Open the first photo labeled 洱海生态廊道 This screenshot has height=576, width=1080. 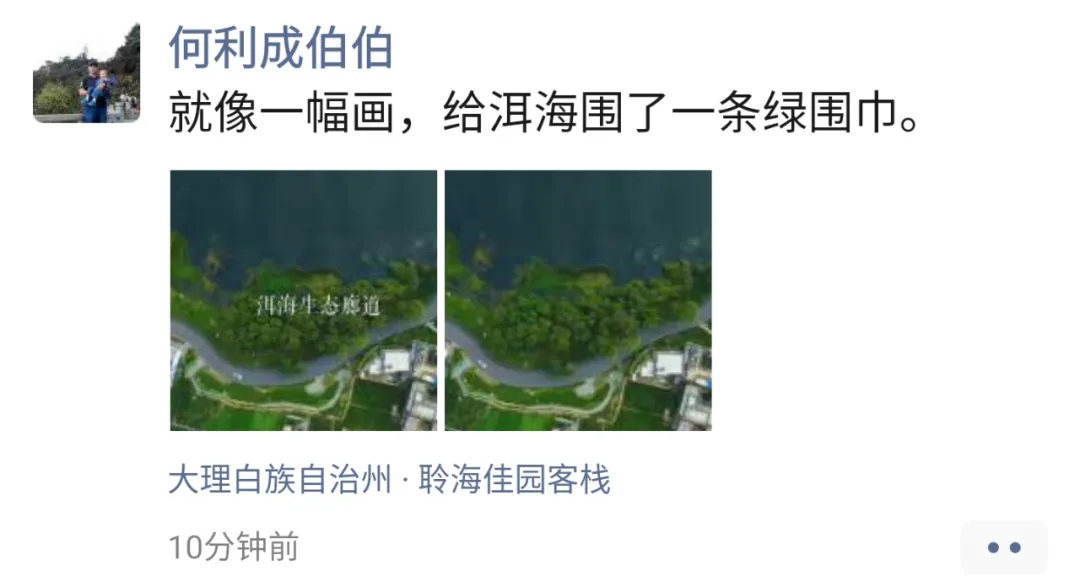pyautogui.click(x=303, y=300)
